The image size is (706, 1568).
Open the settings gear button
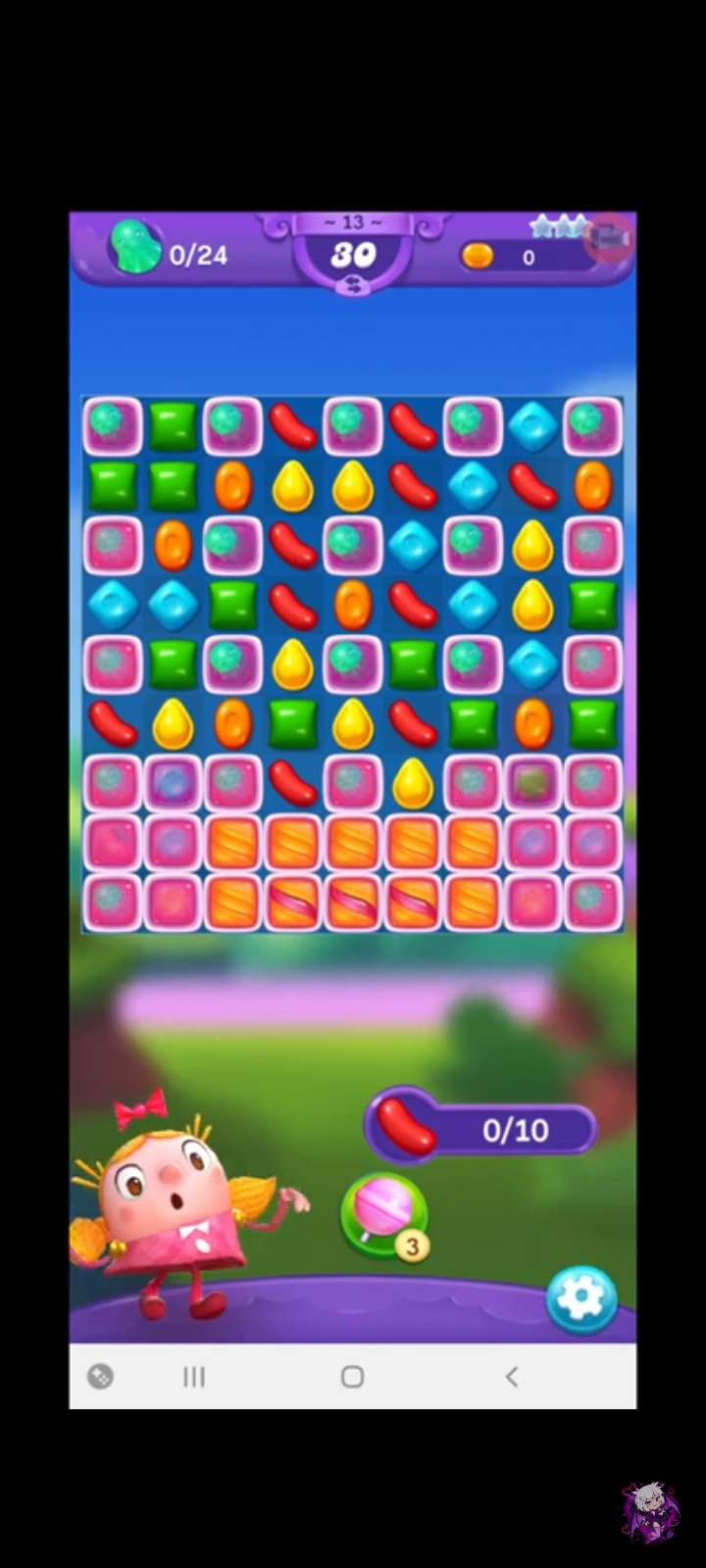pyautogui.click(x=581, y=1299)
